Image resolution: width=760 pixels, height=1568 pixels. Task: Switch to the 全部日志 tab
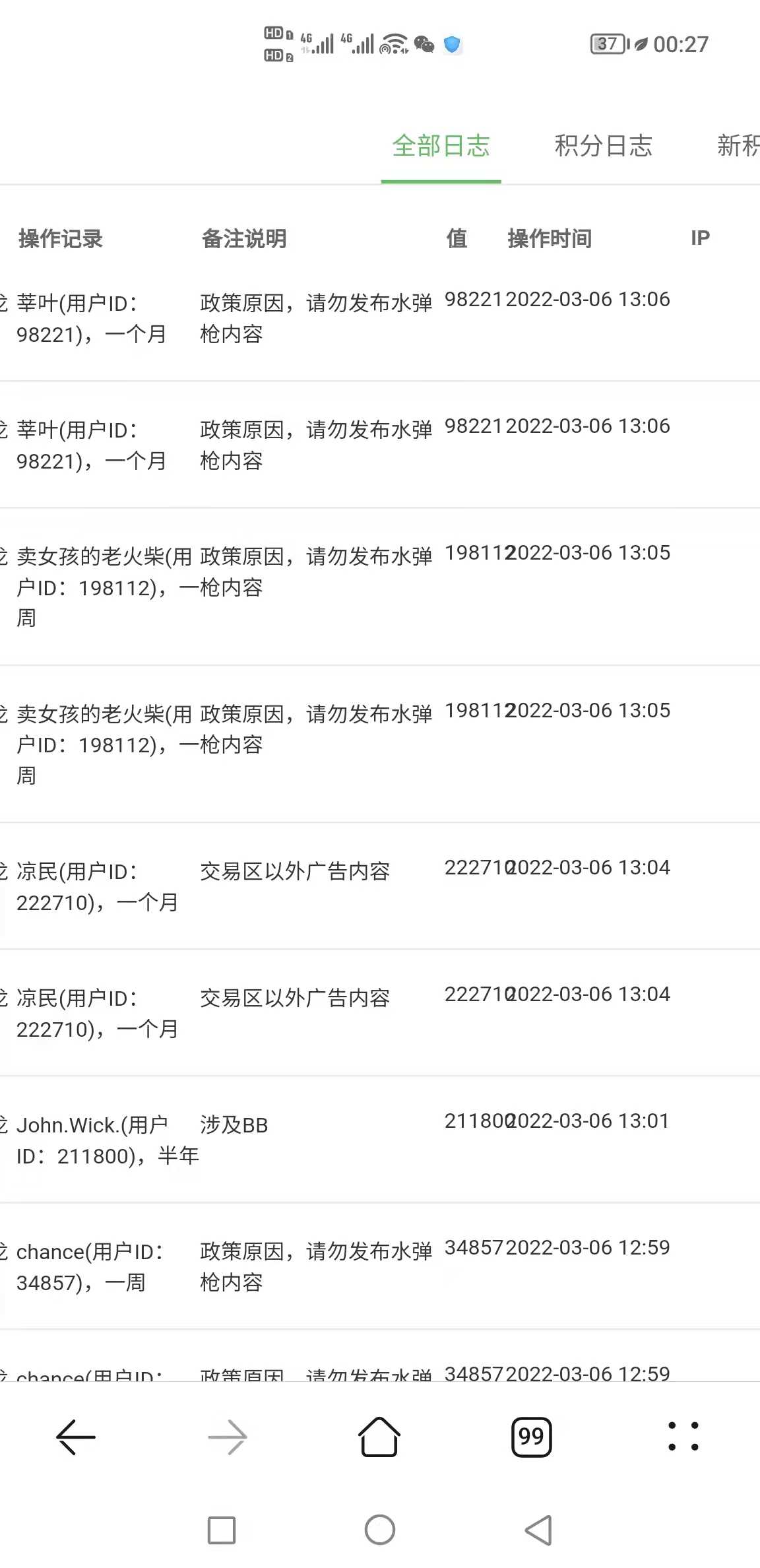click(x=441, y=146)
